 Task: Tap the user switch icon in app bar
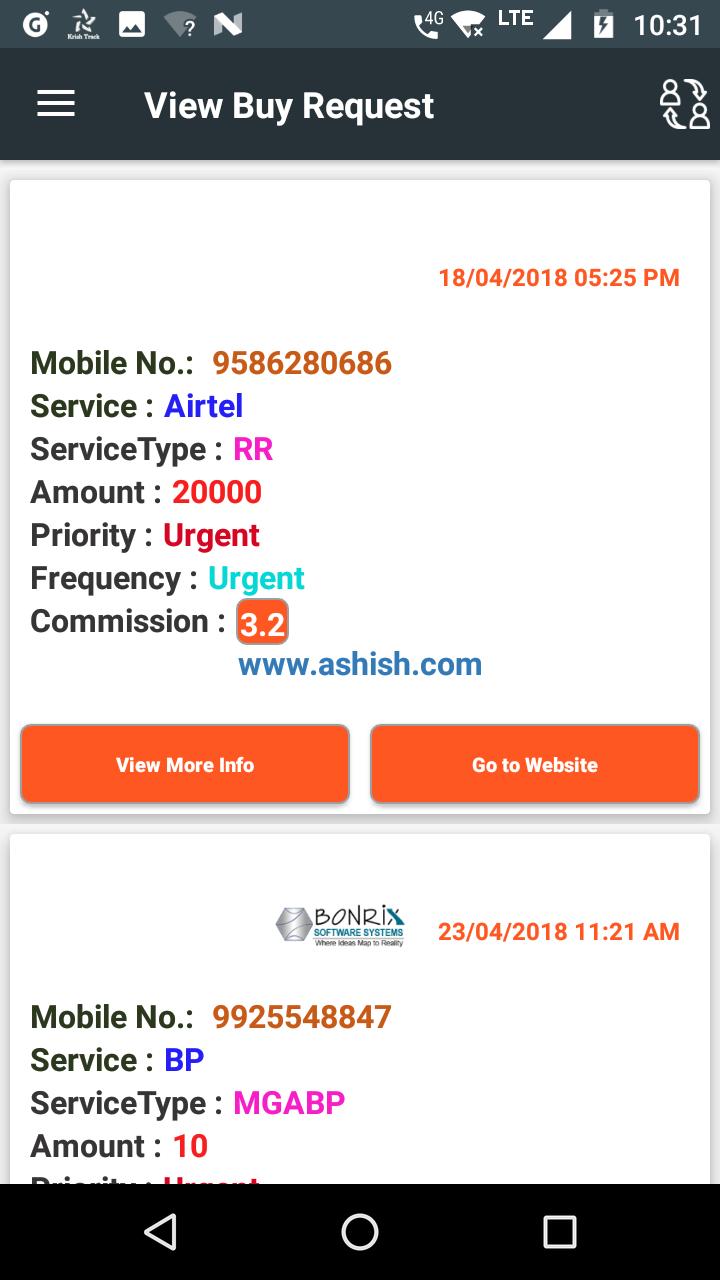(684, 104)
